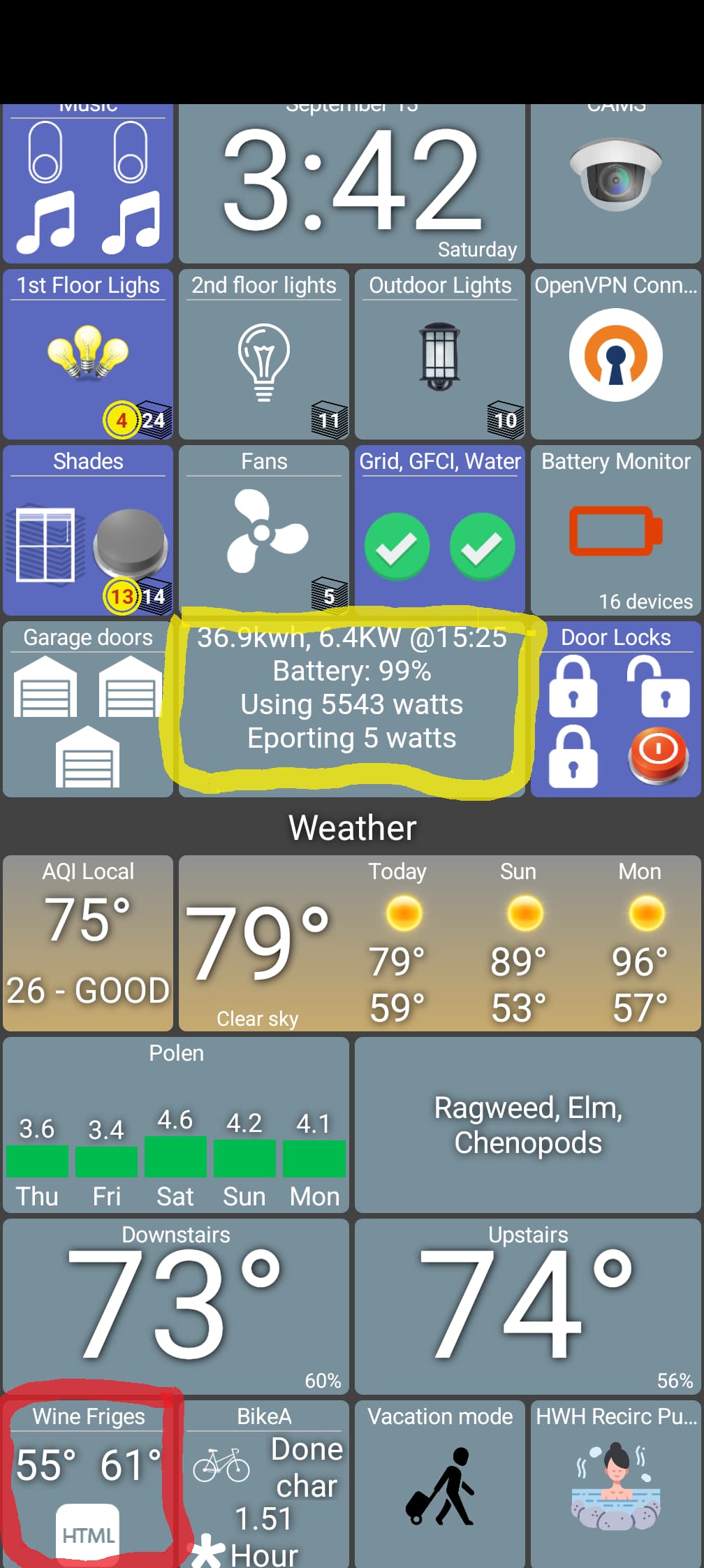Open the Upstairs thermostat tile
Viewport: 704px width, 1568px height.
(x=527, y=1305)
